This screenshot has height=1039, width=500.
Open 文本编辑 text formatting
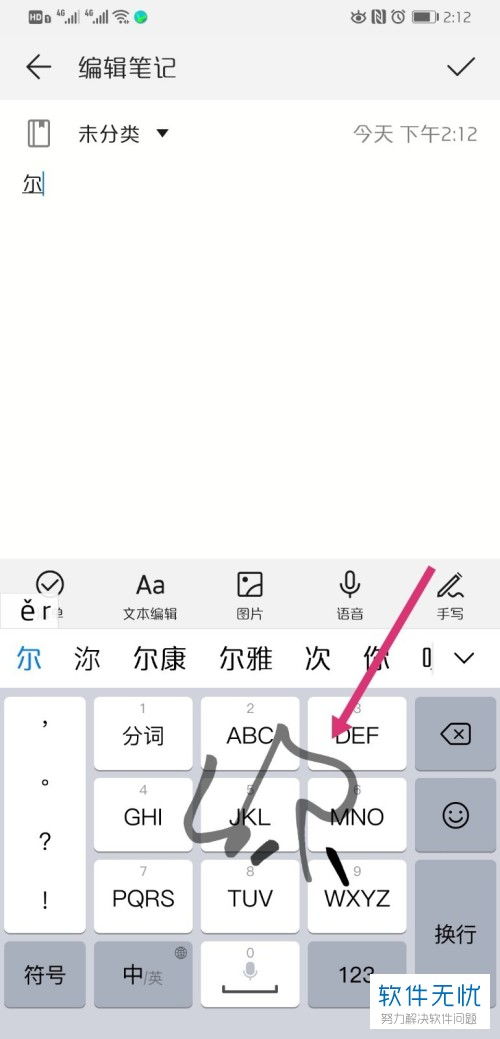pos(150,596)
